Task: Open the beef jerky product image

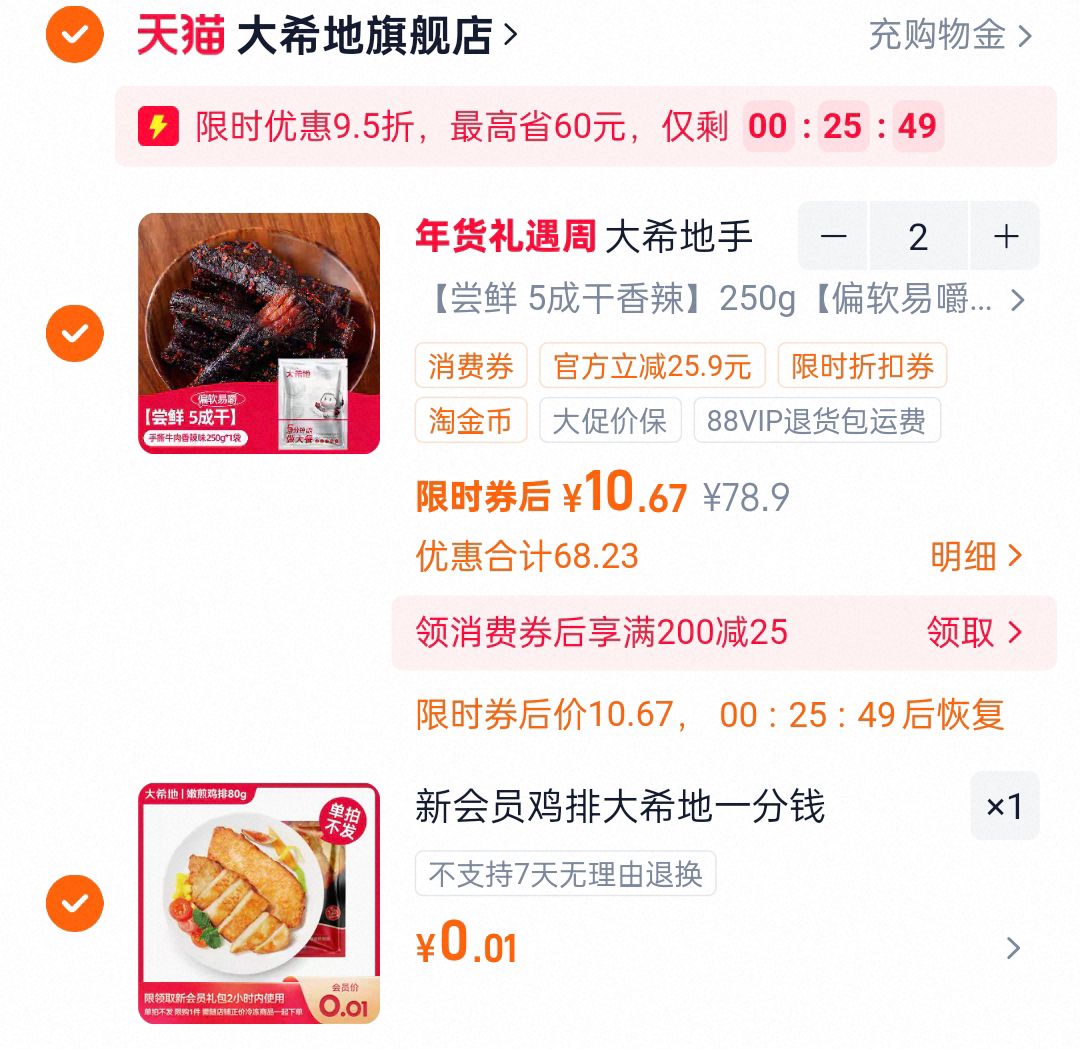Action: 259,333
